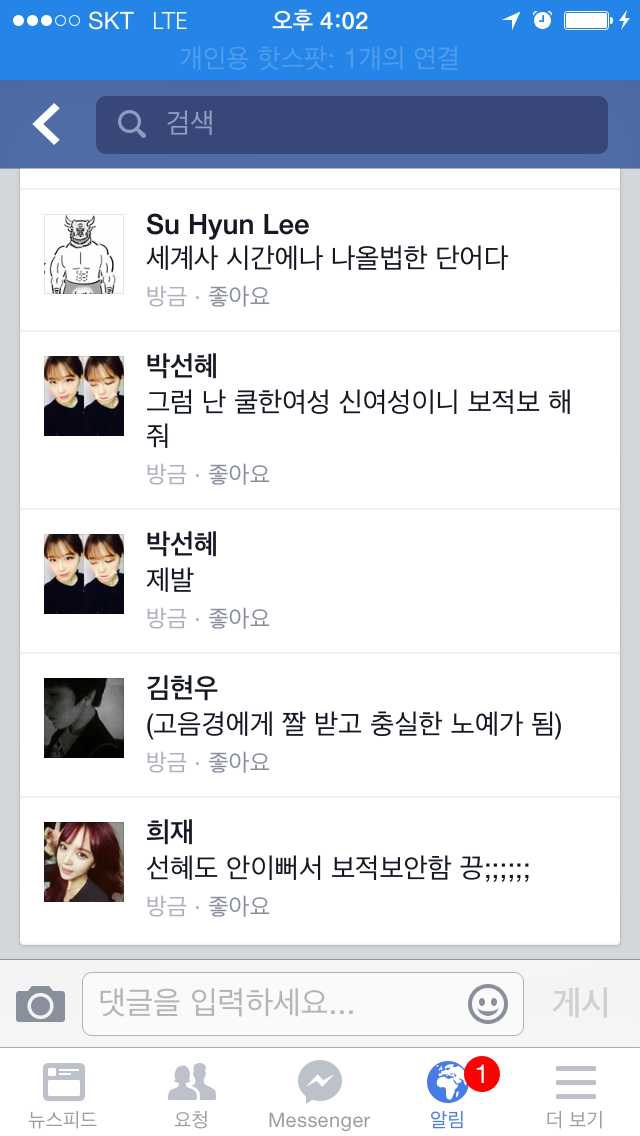This screenshot has height=1136, width=640.
Task: Like 희재's comment
Action: pyautogui.click(x=239, y=906)
